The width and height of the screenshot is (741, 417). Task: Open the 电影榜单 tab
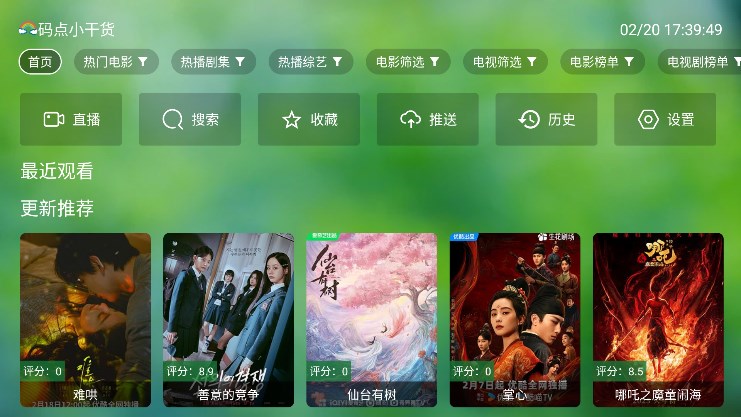pyautogui.click(x=601, y=62)
